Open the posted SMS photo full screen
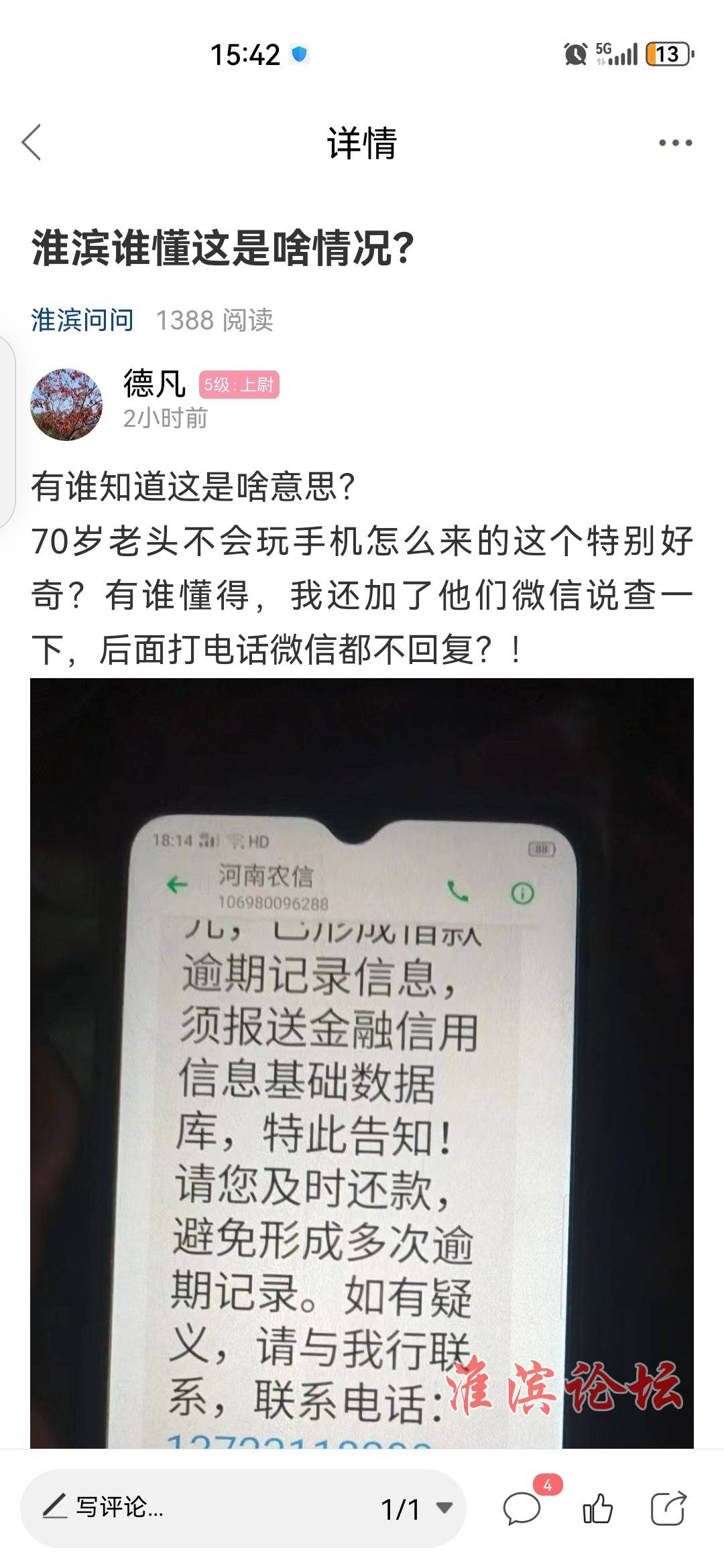Image resolution: width=724 pixels, height=1568 pixels. click(x=362, y=1072)
